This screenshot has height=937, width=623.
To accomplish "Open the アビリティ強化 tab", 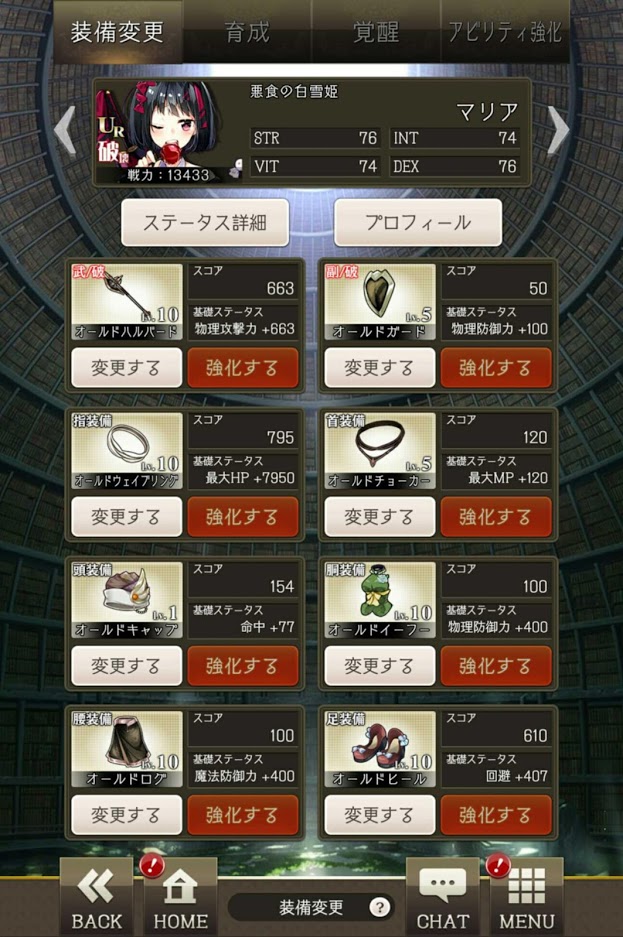I will [x=505, y=31].
